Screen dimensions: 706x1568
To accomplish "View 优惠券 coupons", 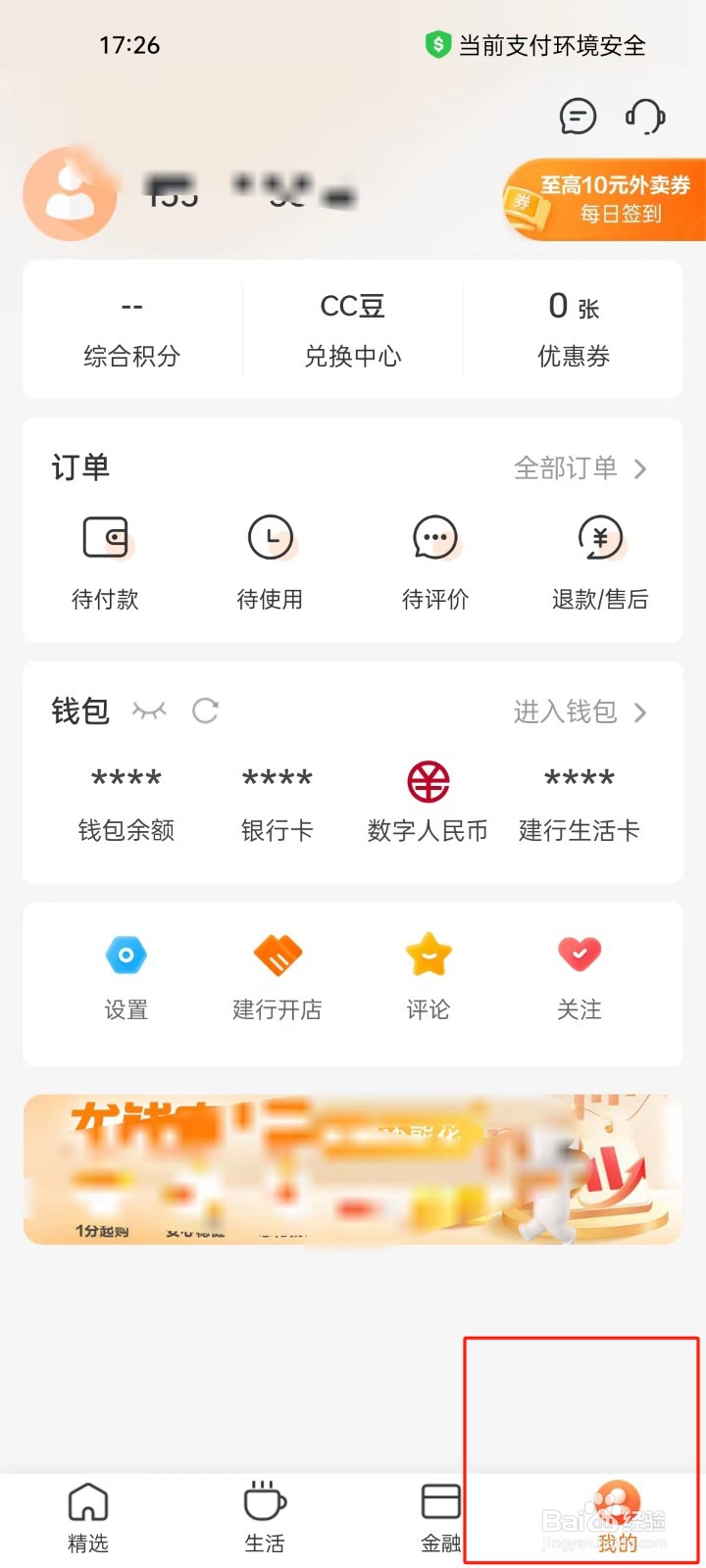I will click(574, 330).
